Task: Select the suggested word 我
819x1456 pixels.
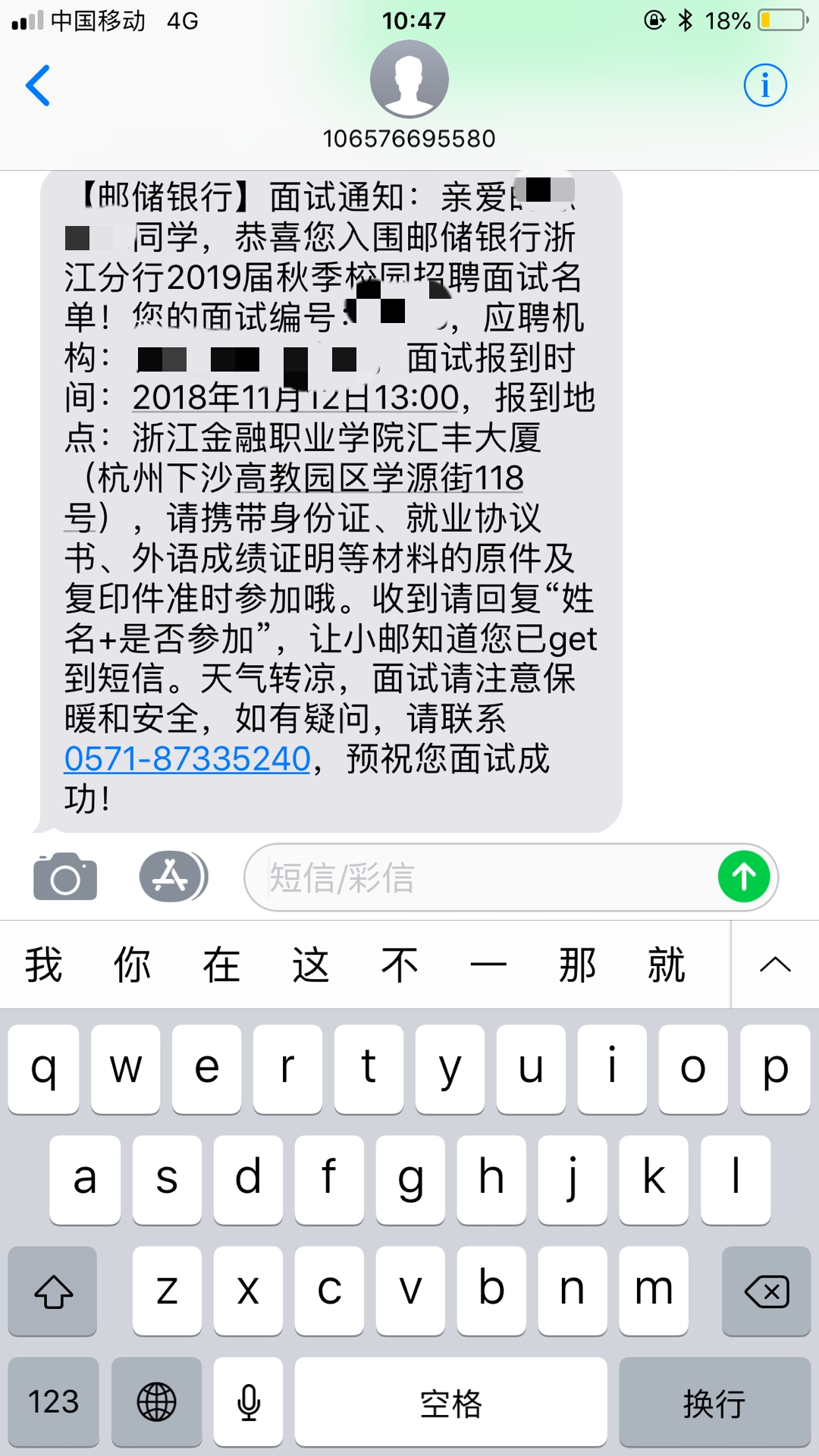Action: (43, 965)
